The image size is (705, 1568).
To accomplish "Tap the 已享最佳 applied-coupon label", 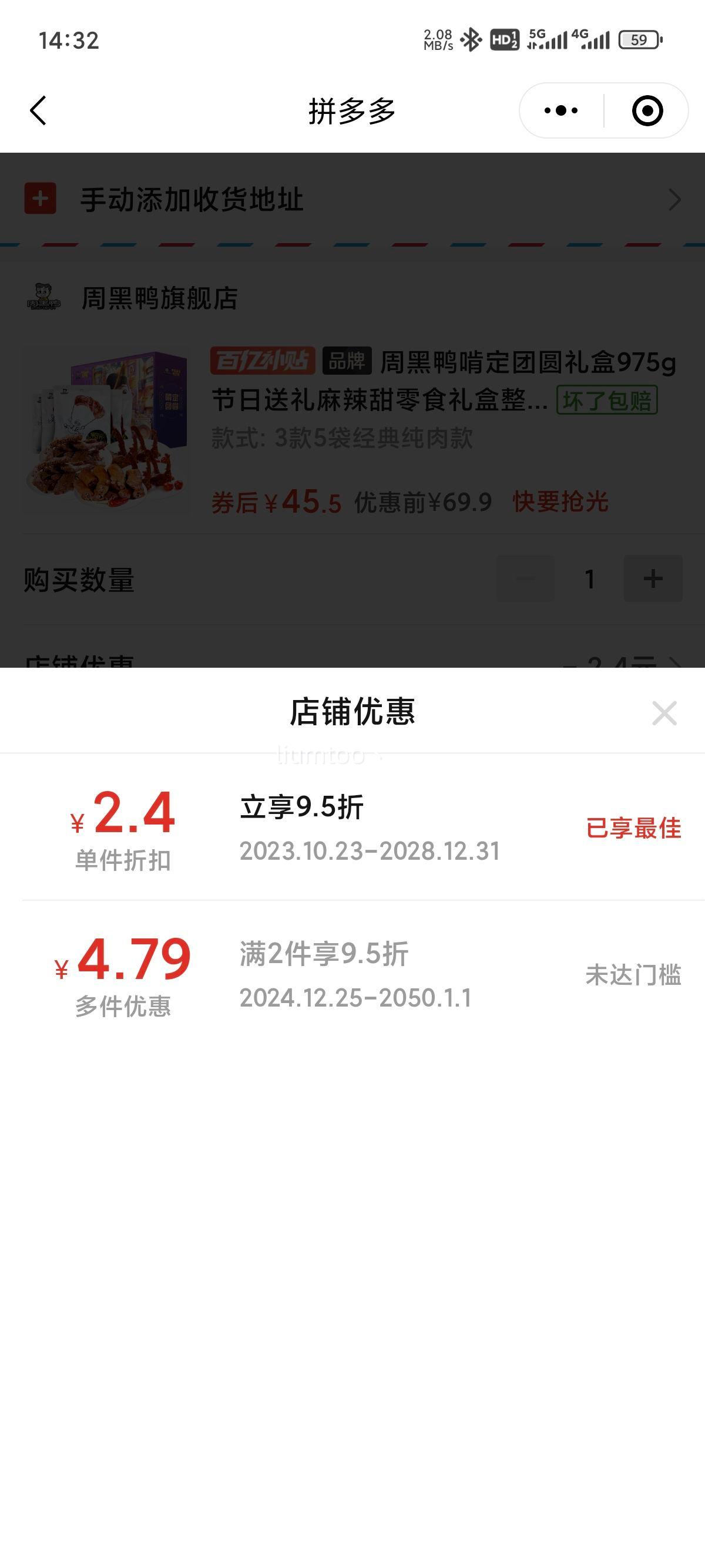I will pyautogui.click(x=634, y=827).
